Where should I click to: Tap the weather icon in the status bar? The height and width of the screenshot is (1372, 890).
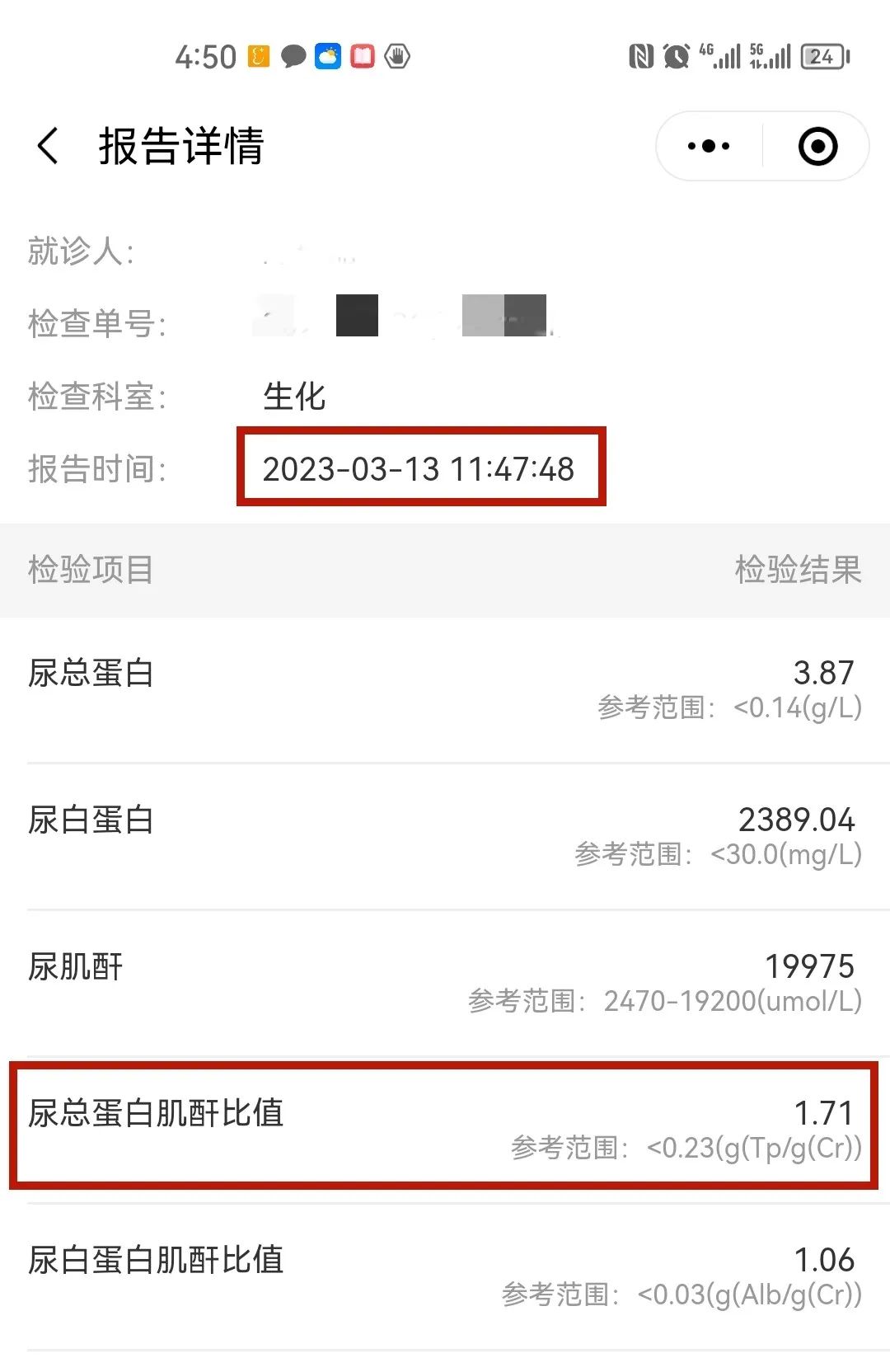point(327,56)
